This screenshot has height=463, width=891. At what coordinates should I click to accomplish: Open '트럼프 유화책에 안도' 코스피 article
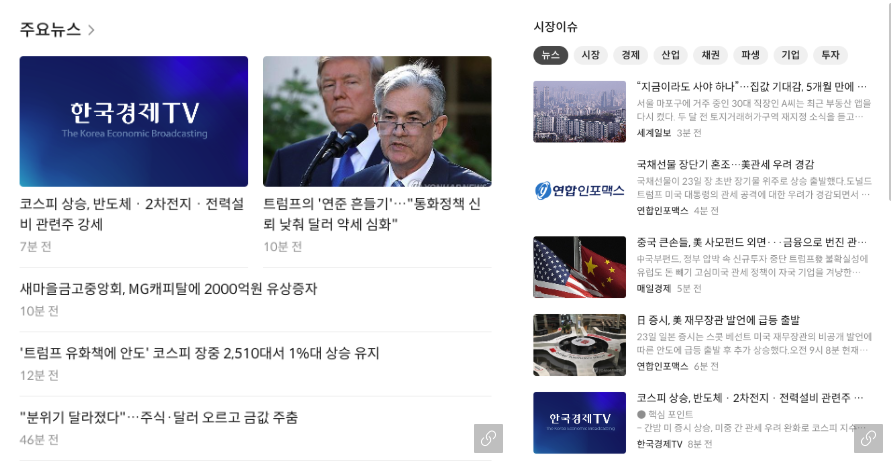(199, 353)
